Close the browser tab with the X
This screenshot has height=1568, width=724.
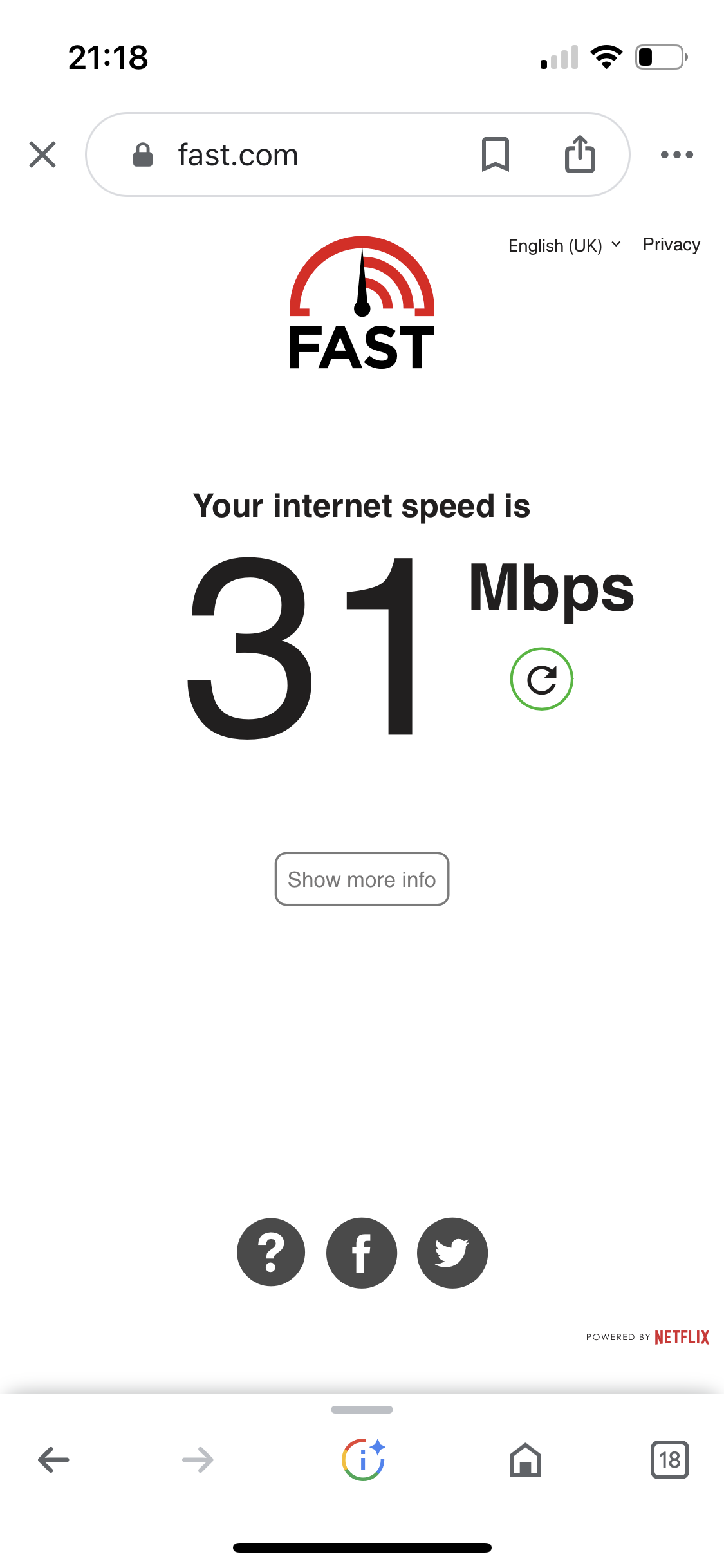point(42,154)
